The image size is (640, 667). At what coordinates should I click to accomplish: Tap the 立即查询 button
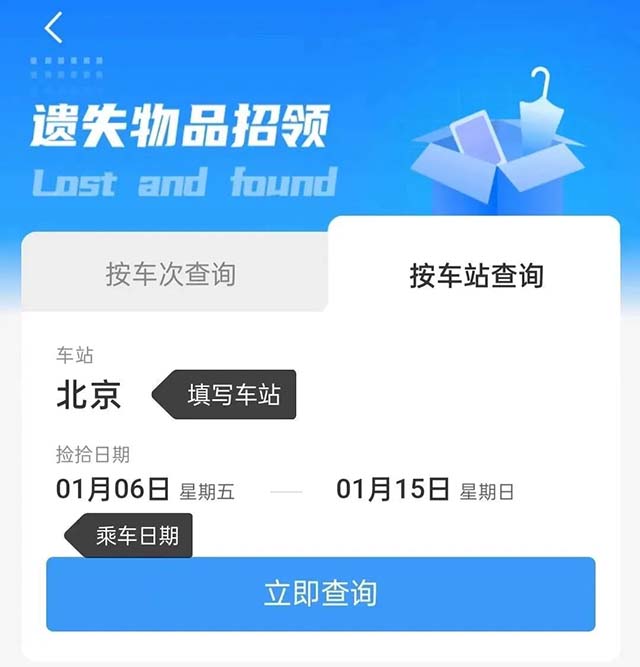[x=320, y=593]
